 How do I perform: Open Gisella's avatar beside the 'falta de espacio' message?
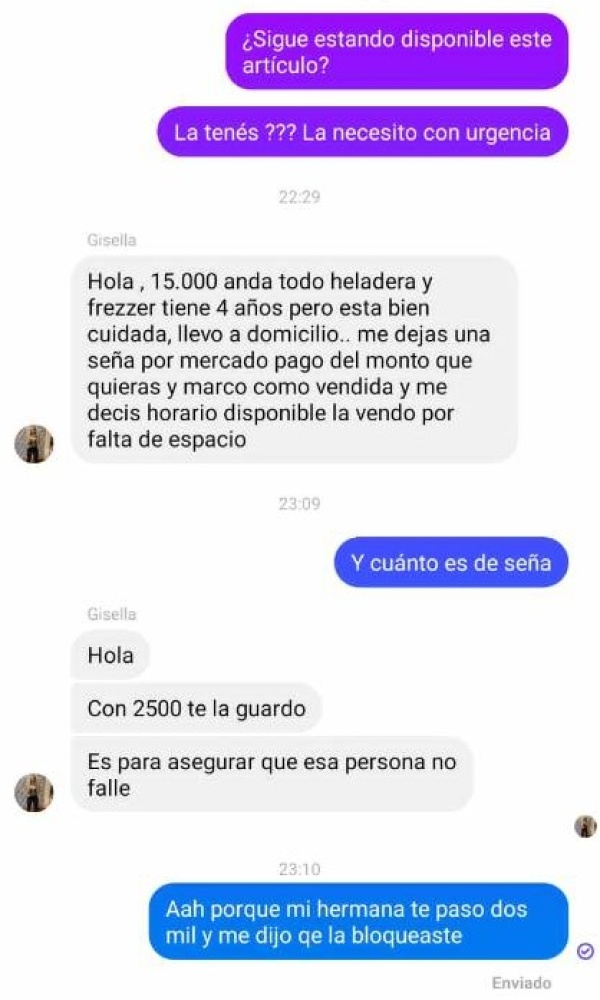[x=34, y=443]
